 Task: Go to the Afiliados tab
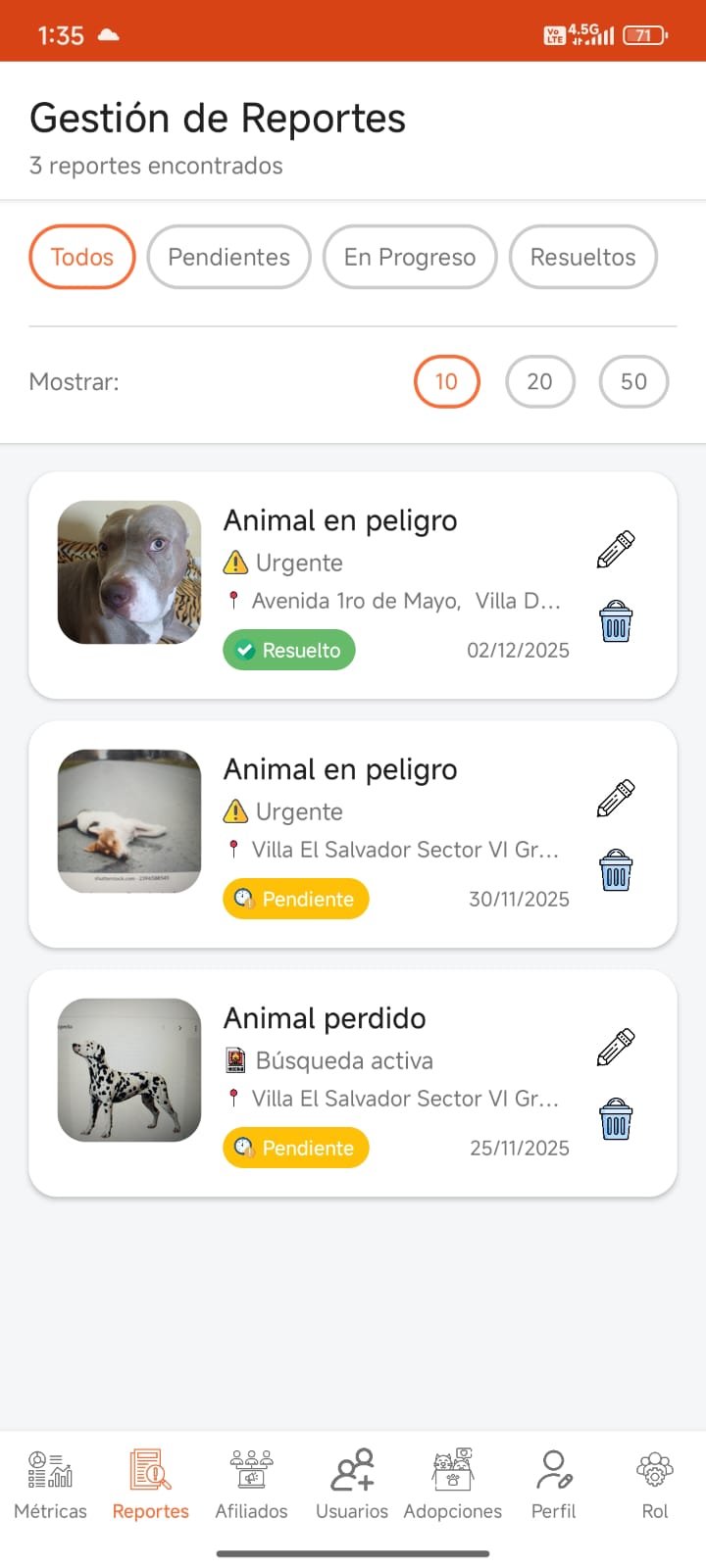click(x=252, y=1484)
